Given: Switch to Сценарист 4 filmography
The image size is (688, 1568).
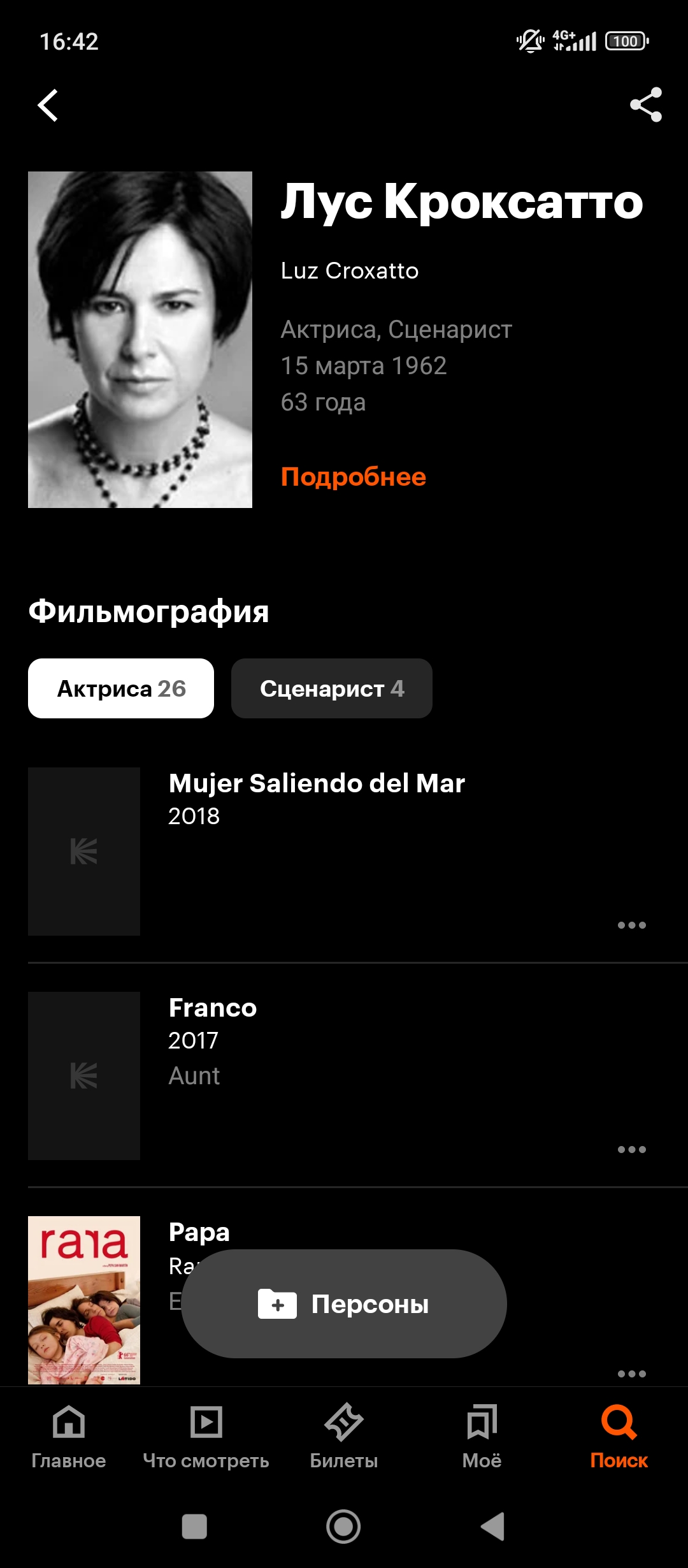Looking at the screenshot, I should pyautogui.click(x=331, y=688).
